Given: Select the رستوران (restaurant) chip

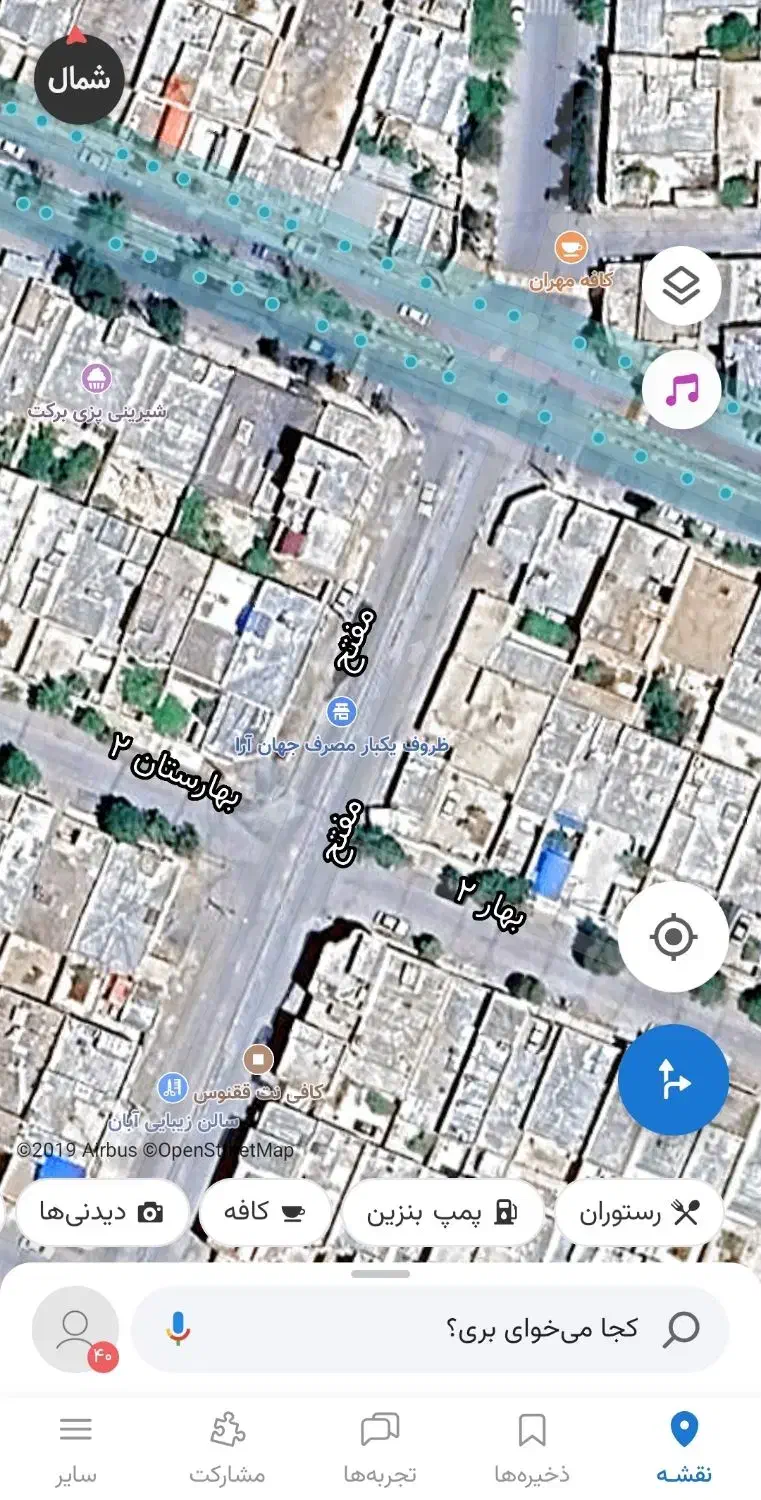Looking at the screenshot, I should pos(639,1213).
